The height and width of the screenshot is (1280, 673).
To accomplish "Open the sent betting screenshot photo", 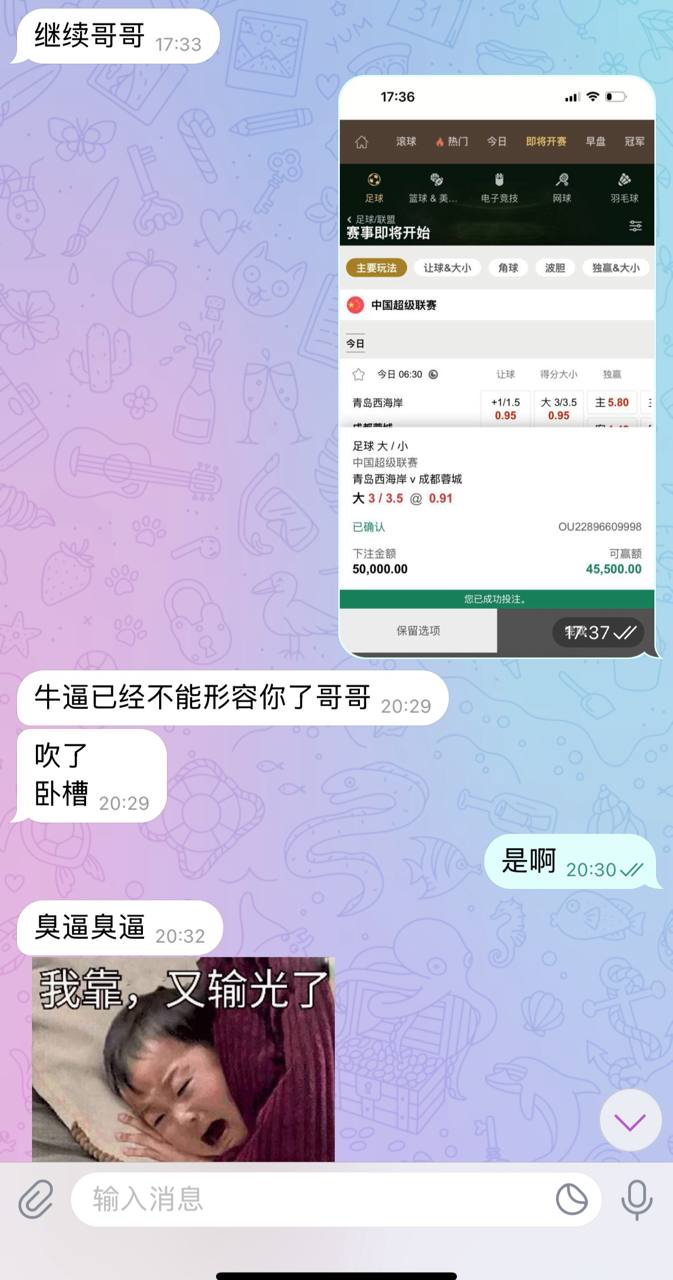I will 497,366.
